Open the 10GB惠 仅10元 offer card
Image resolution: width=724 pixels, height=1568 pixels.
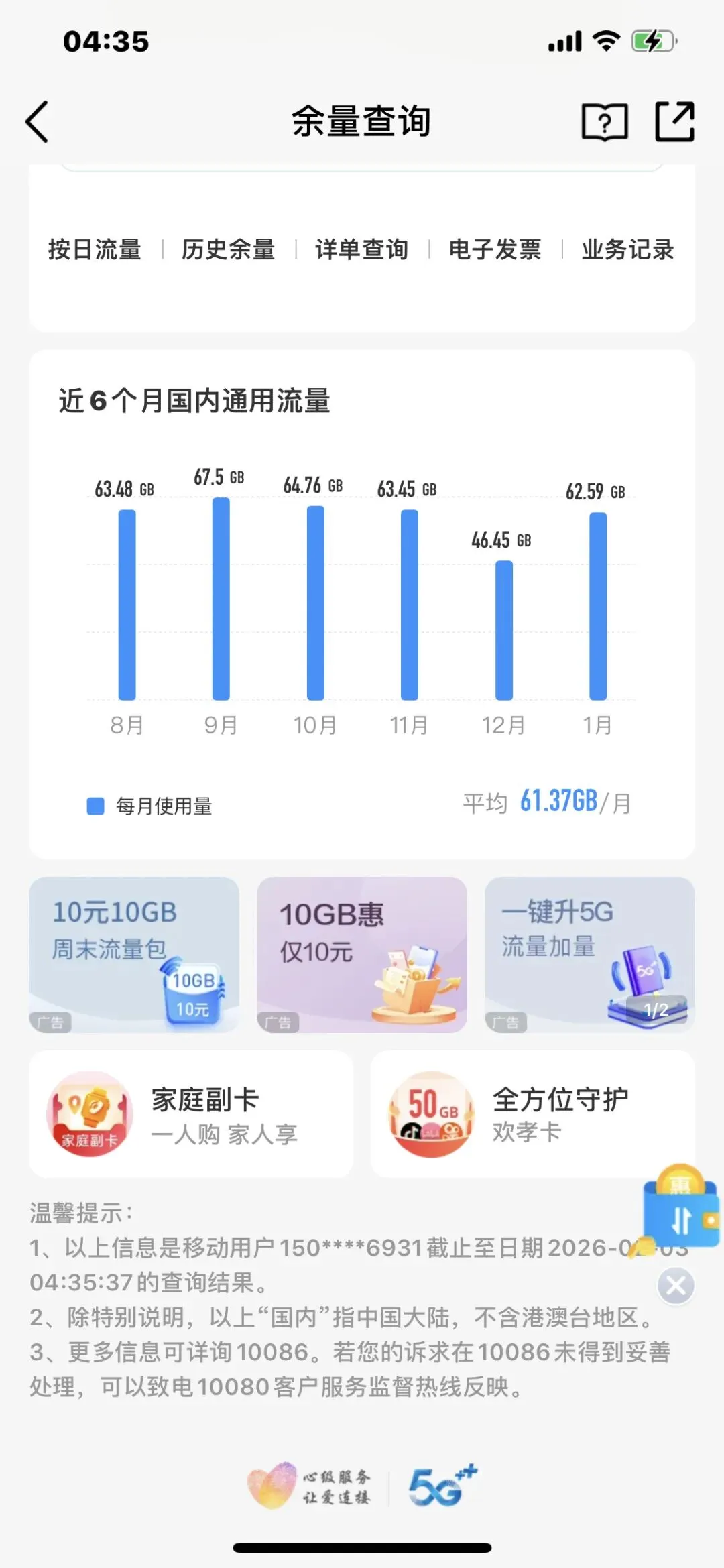362,955
